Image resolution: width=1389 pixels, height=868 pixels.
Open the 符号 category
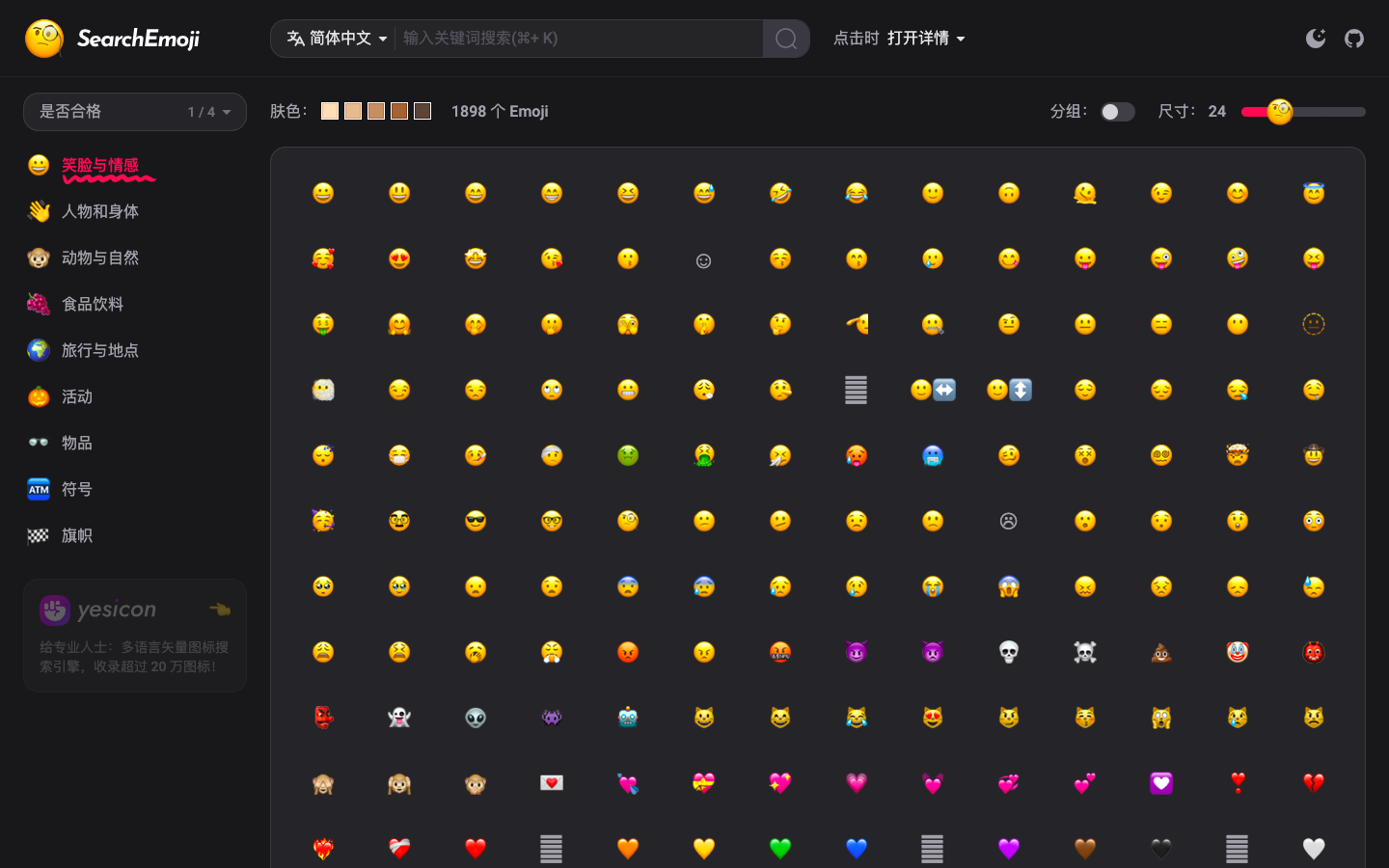(77, 489)
